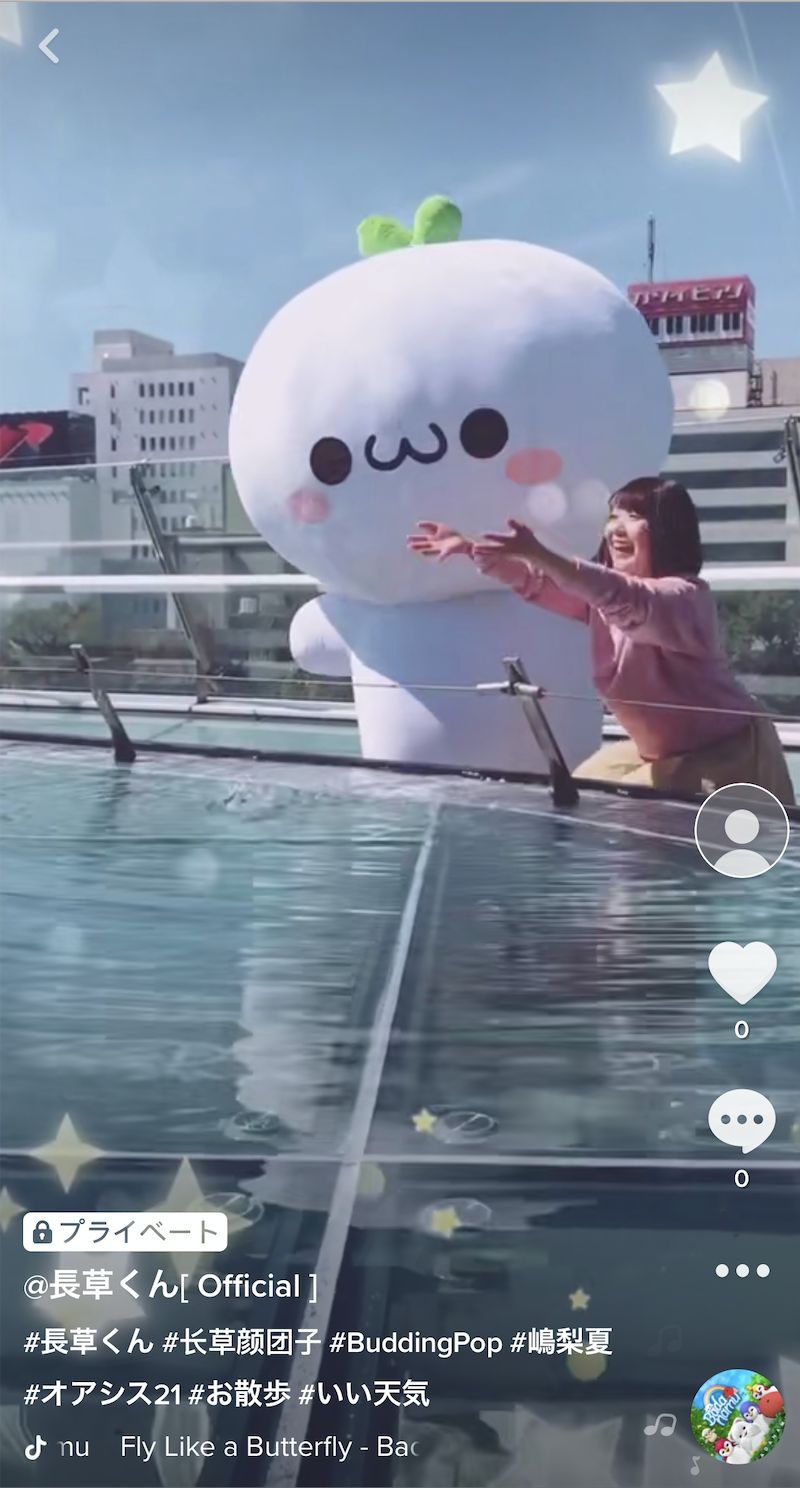Tap the プライベート privacy label
The width and height of the screenshot is (800, 1488).
tap(125, 1232)
